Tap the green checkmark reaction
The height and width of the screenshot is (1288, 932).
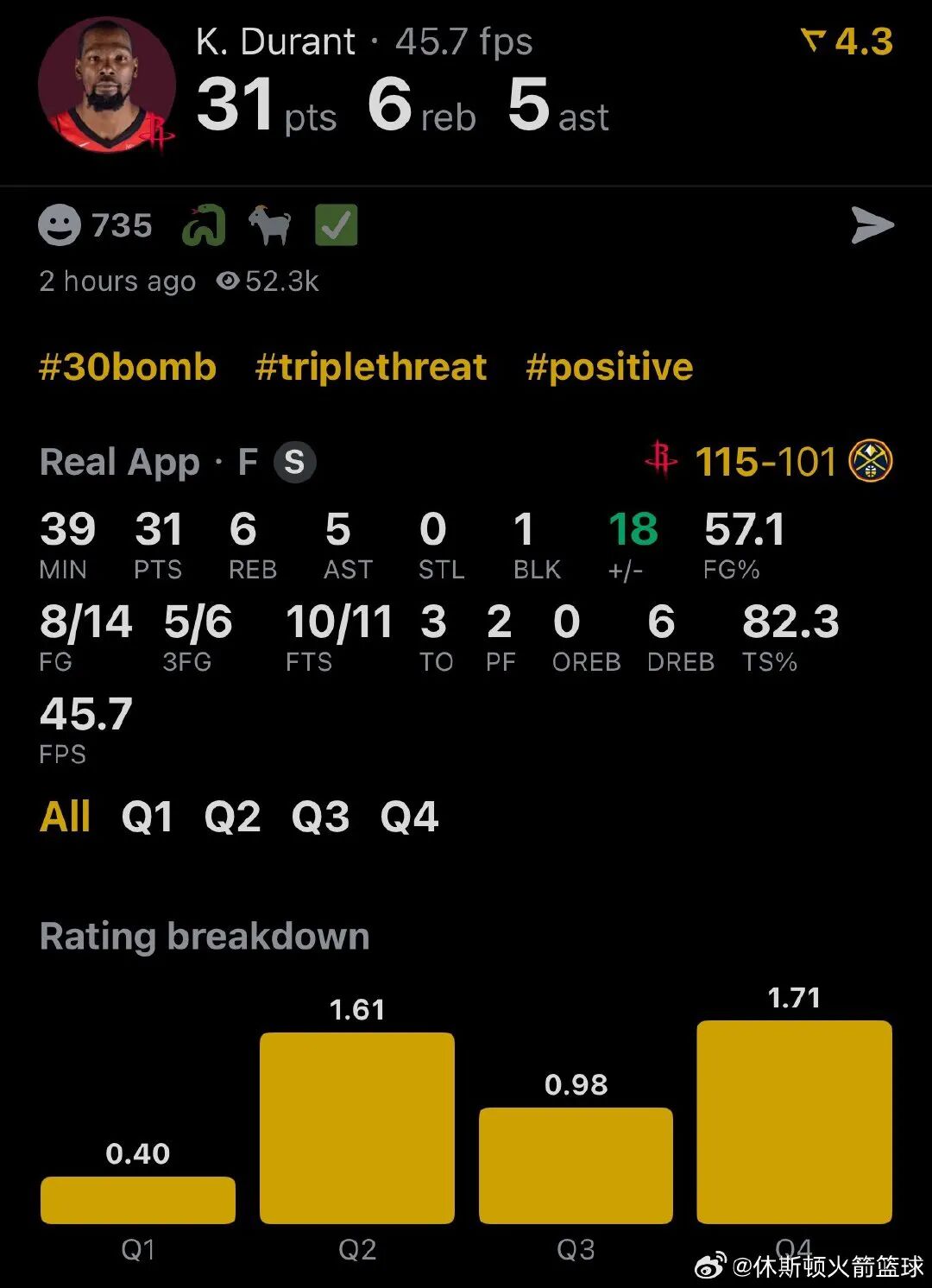337,225
